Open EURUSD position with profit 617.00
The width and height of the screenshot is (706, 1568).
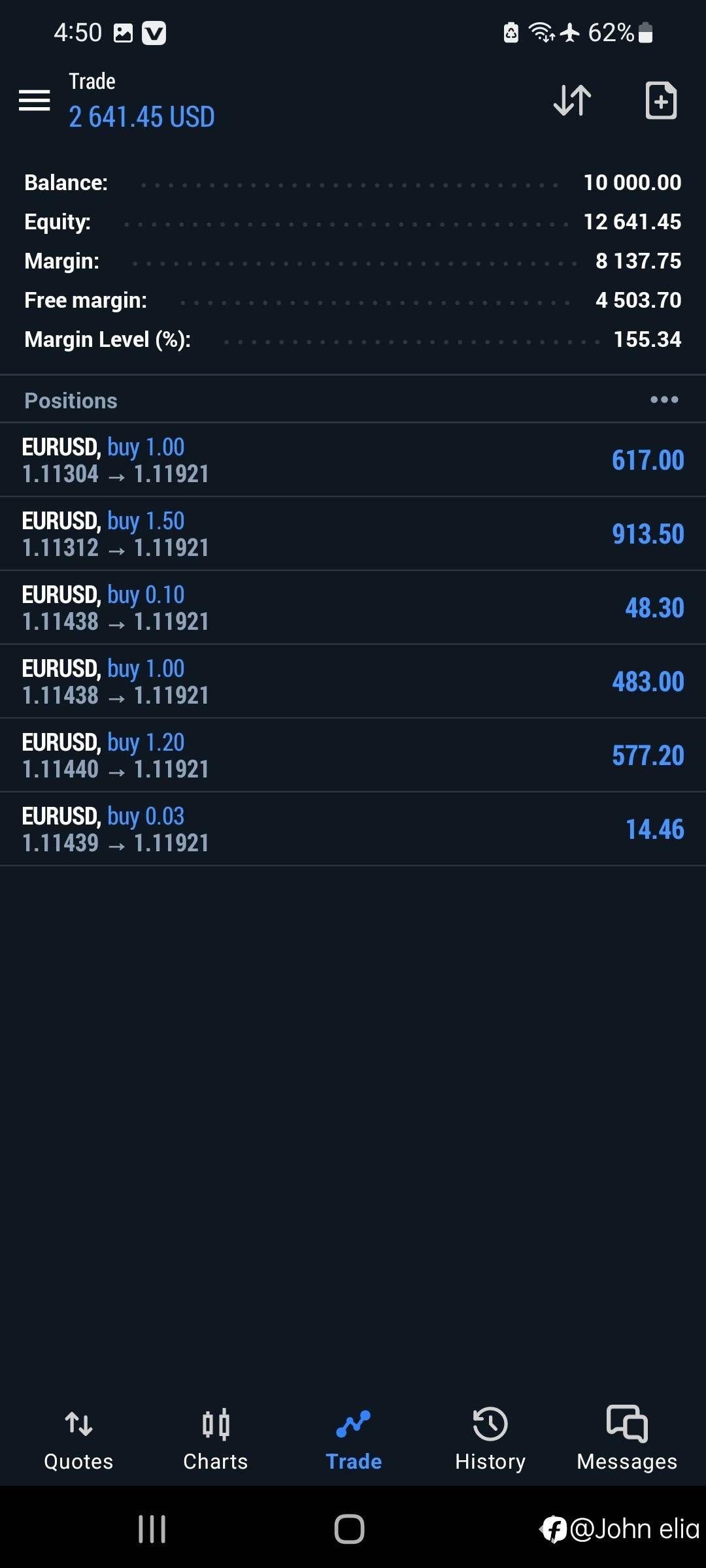pos(353,460)
